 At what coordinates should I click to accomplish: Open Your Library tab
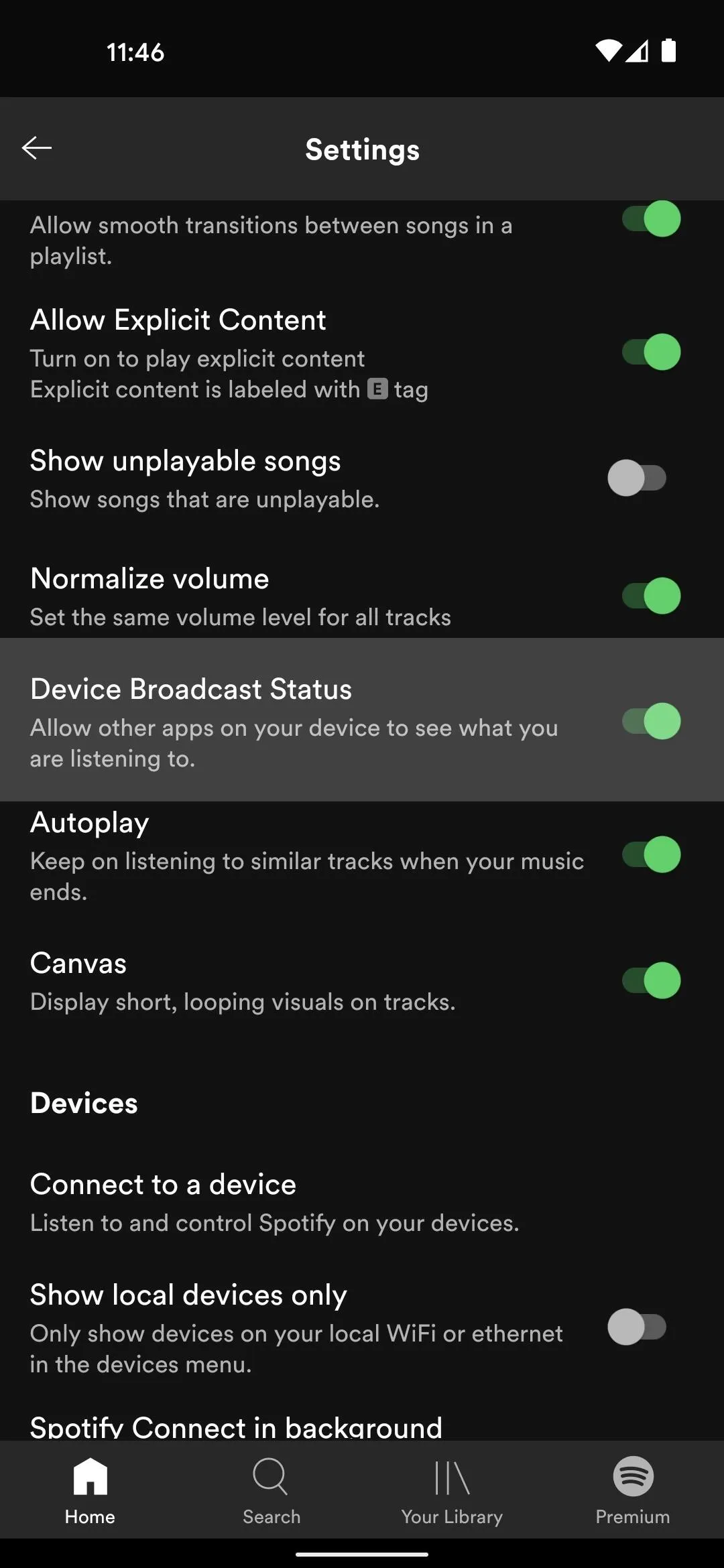point(452,1492)
